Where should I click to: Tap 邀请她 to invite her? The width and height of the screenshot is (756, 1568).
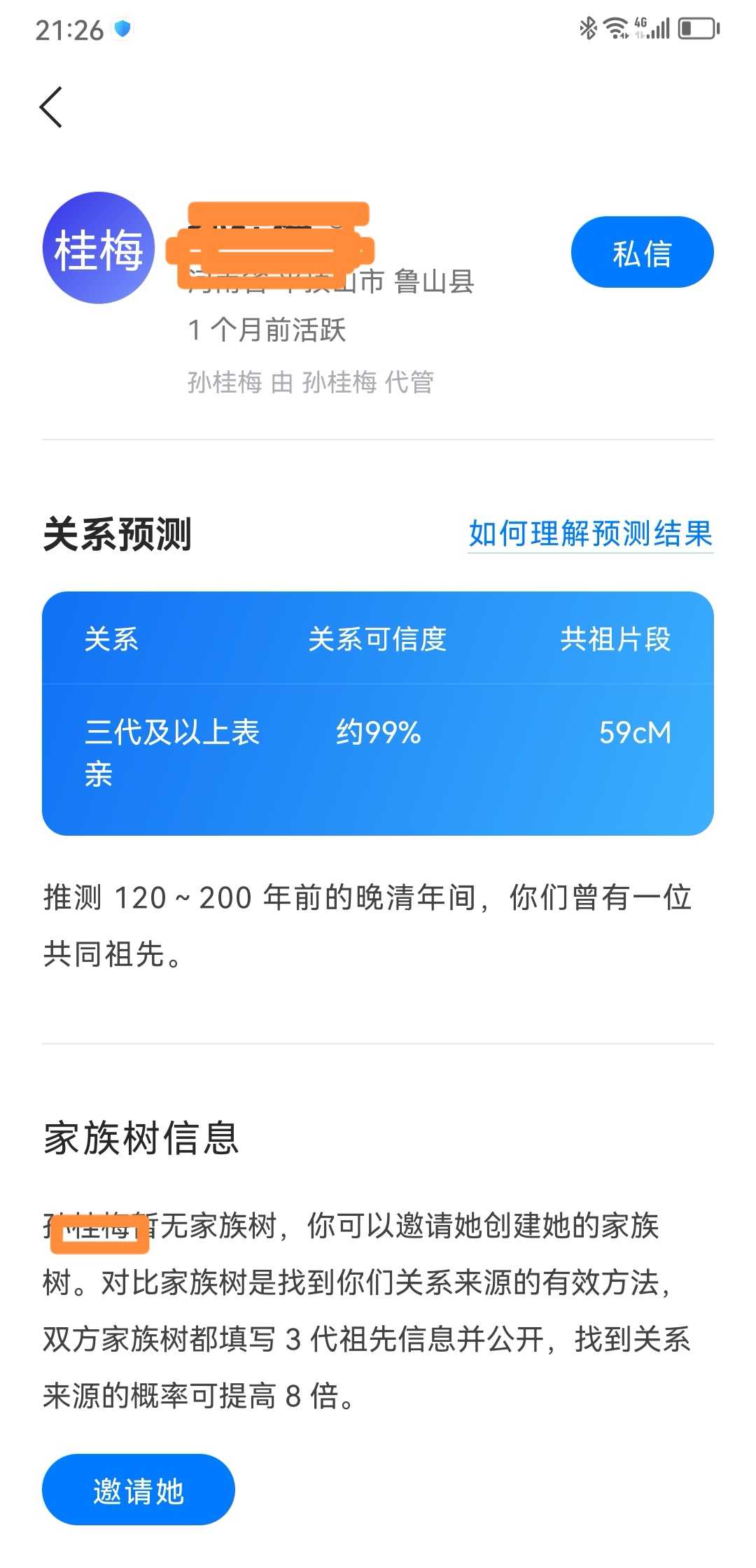point(139,1490)
